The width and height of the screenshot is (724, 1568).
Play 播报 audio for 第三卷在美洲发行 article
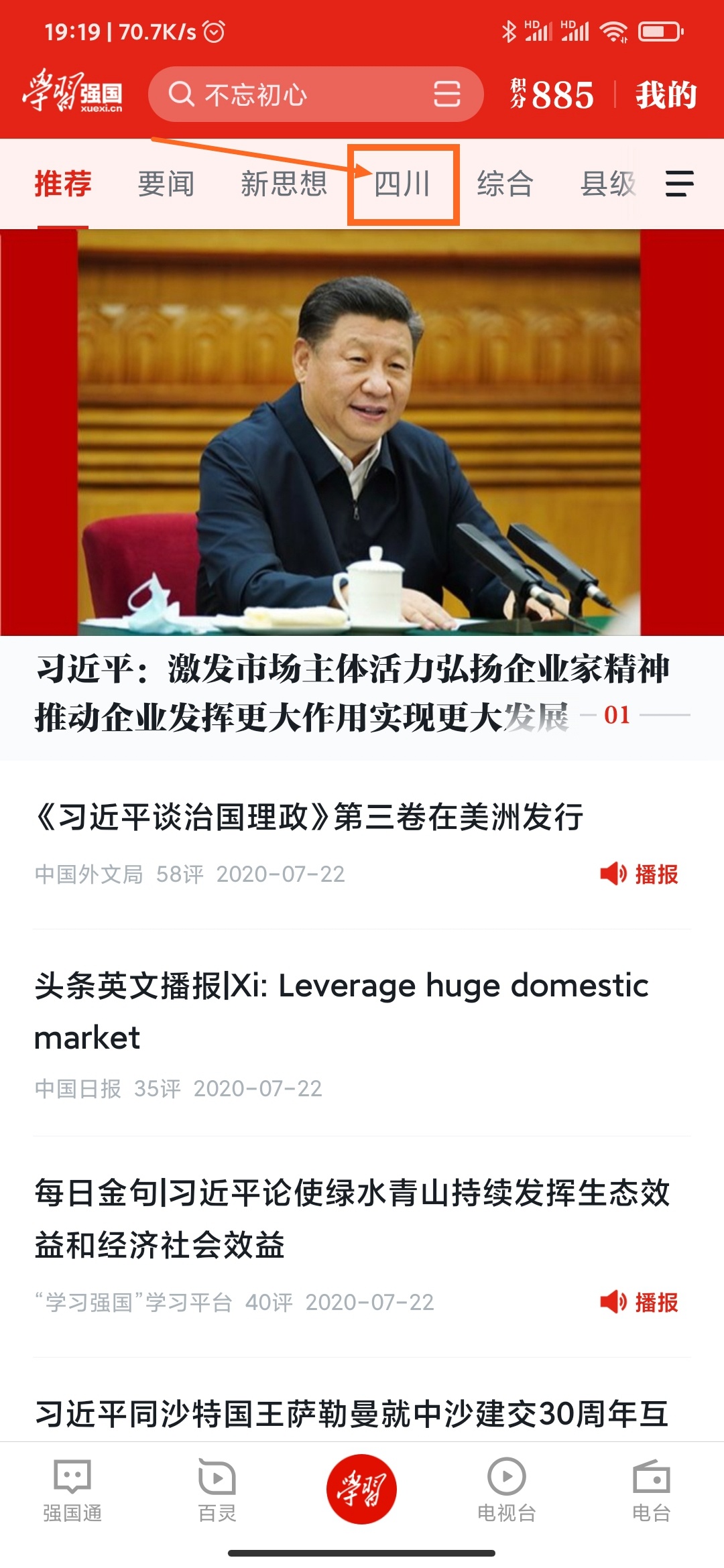click(639, 874)
